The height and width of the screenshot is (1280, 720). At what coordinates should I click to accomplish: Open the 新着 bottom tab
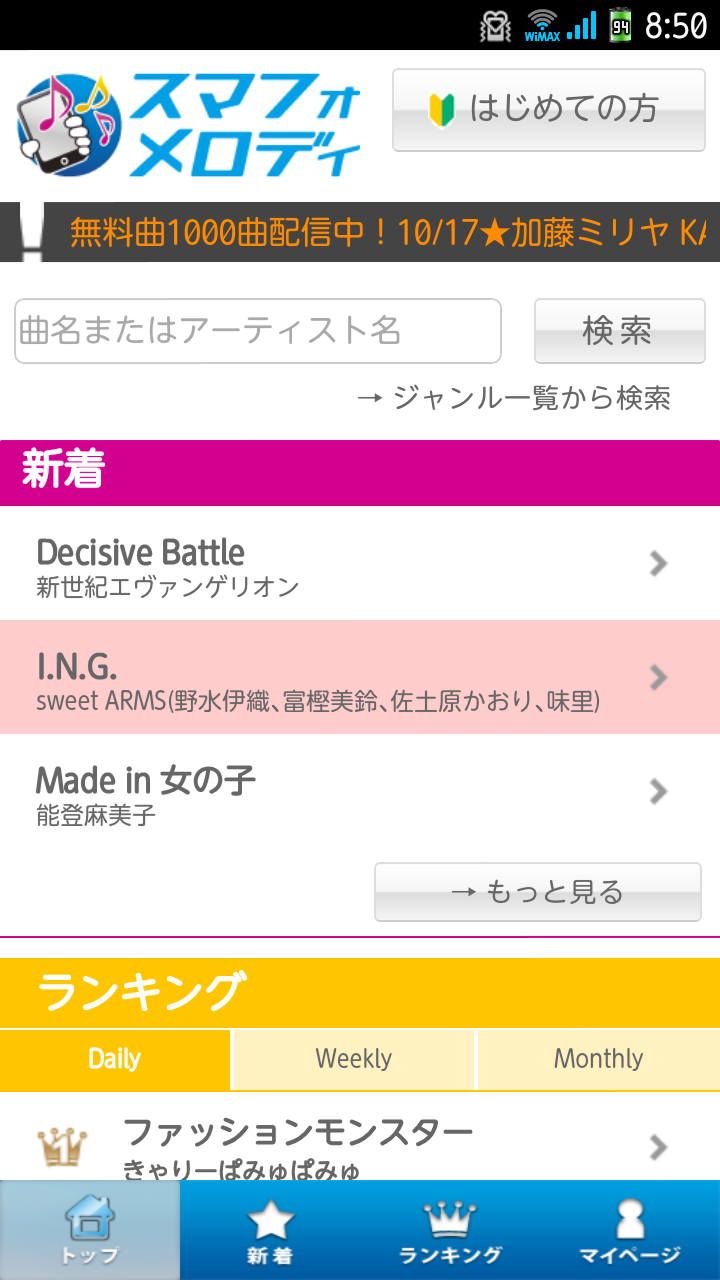click(x=270, y=1230)
